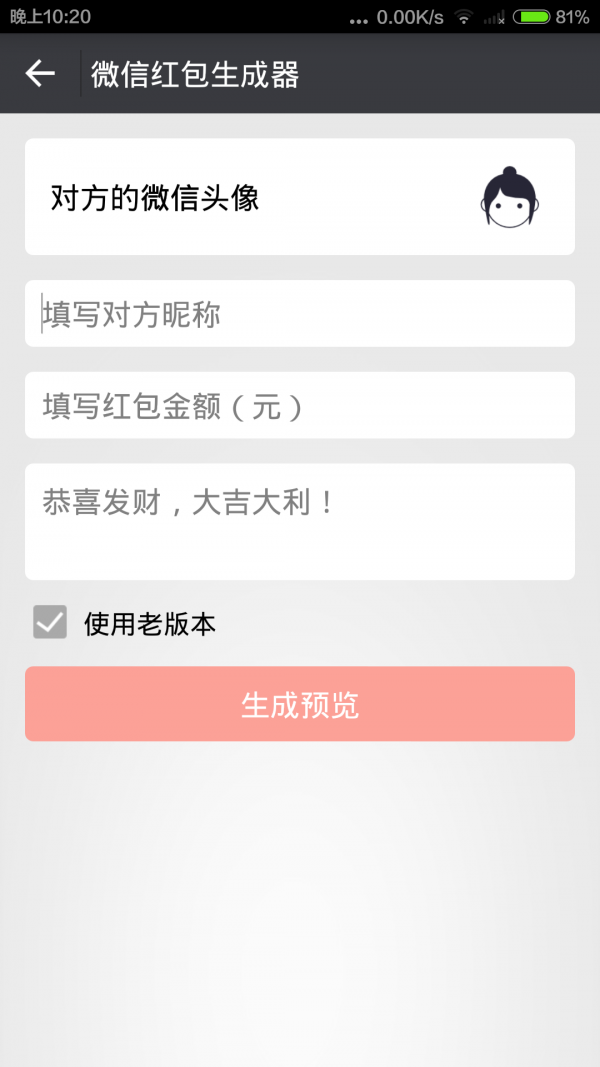Edit the 恭喜发财，大吉大利 message box
Viewport: 600px width, 1067px height.
point(300,521)
